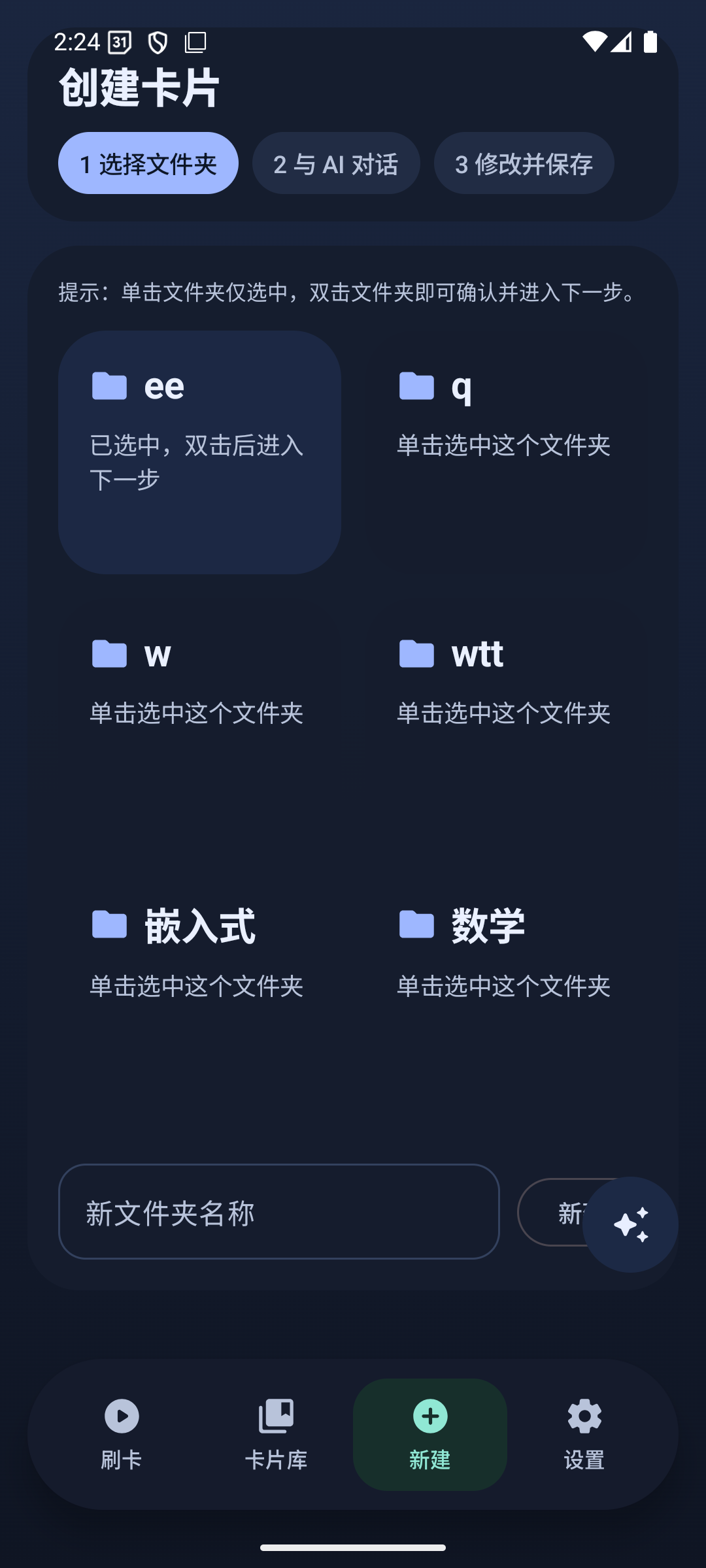Click the folder icon beside "wtt"
Screen dimensions: 706x1568
point(416,653)
